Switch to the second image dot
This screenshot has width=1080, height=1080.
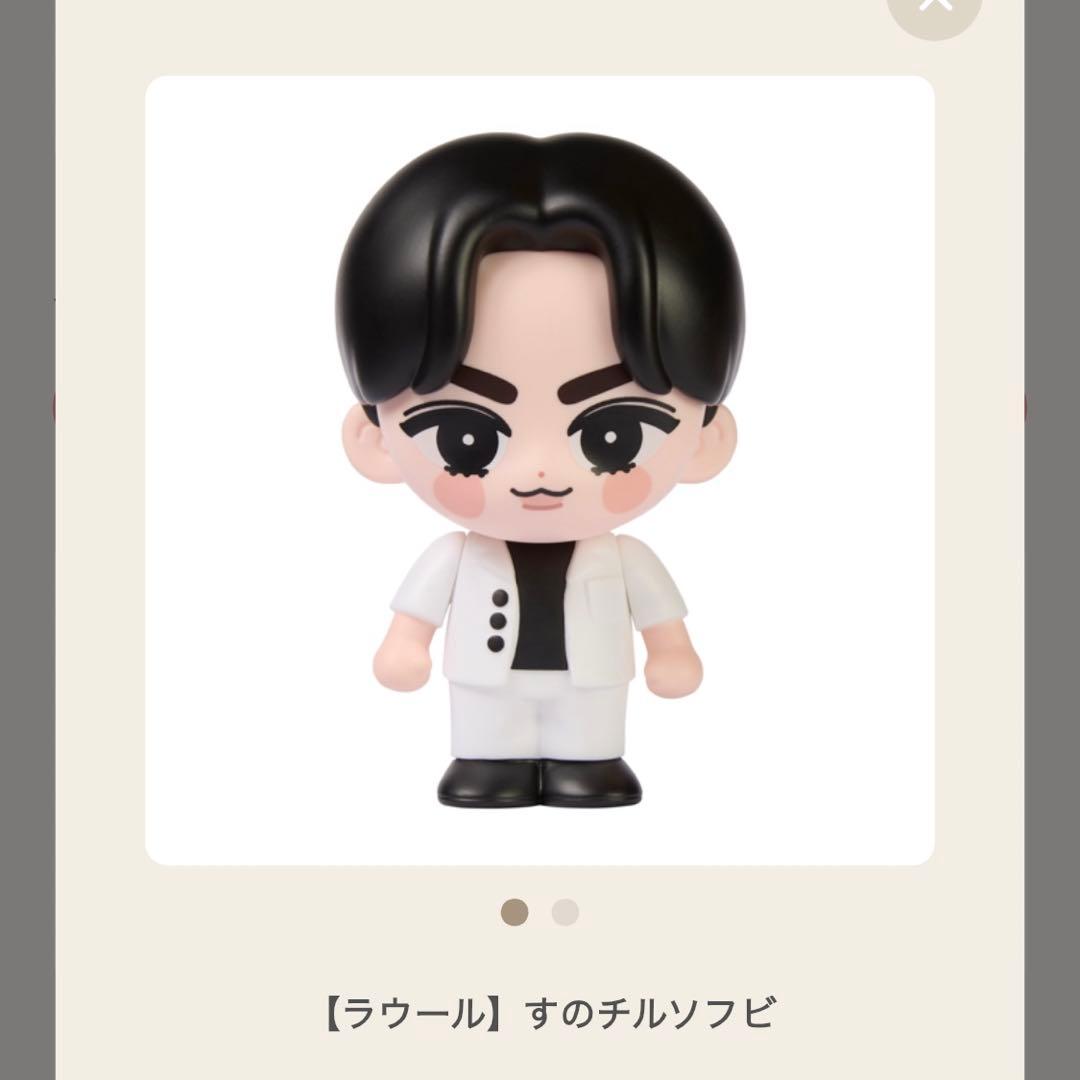pyautogui.click(x=565, y=912)
